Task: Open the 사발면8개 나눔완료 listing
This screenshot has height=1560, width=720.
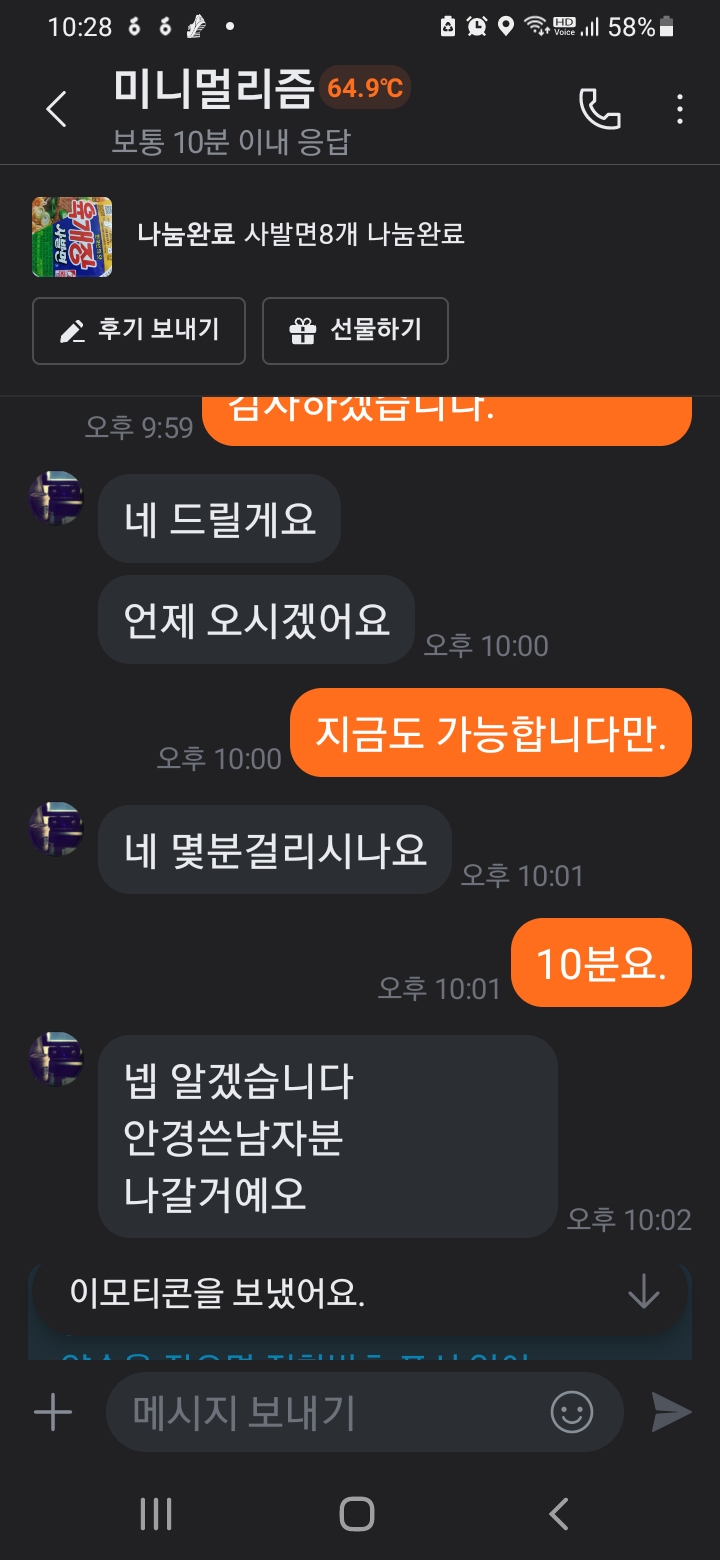Action: coord(300,236)
